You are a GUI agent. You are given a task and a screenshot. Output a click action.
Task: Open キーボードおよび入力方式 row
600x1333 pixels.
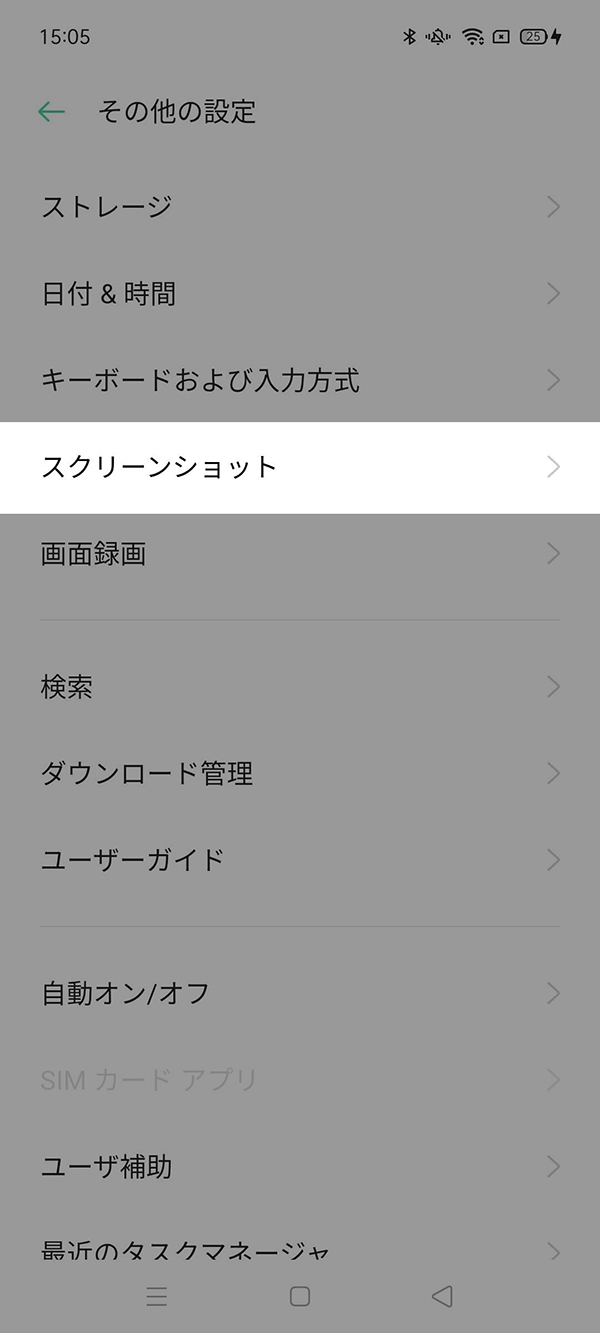(x=300, y=380)
